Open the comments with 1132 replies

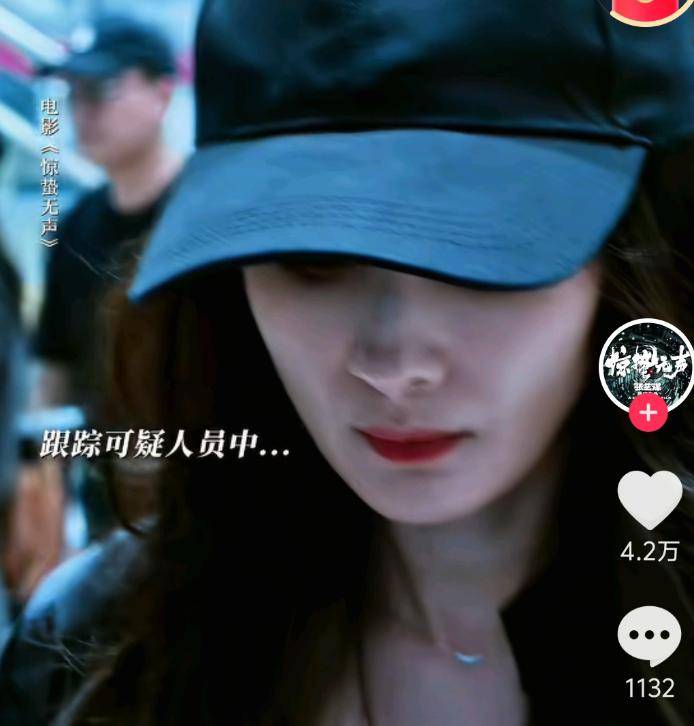(649, 636)
